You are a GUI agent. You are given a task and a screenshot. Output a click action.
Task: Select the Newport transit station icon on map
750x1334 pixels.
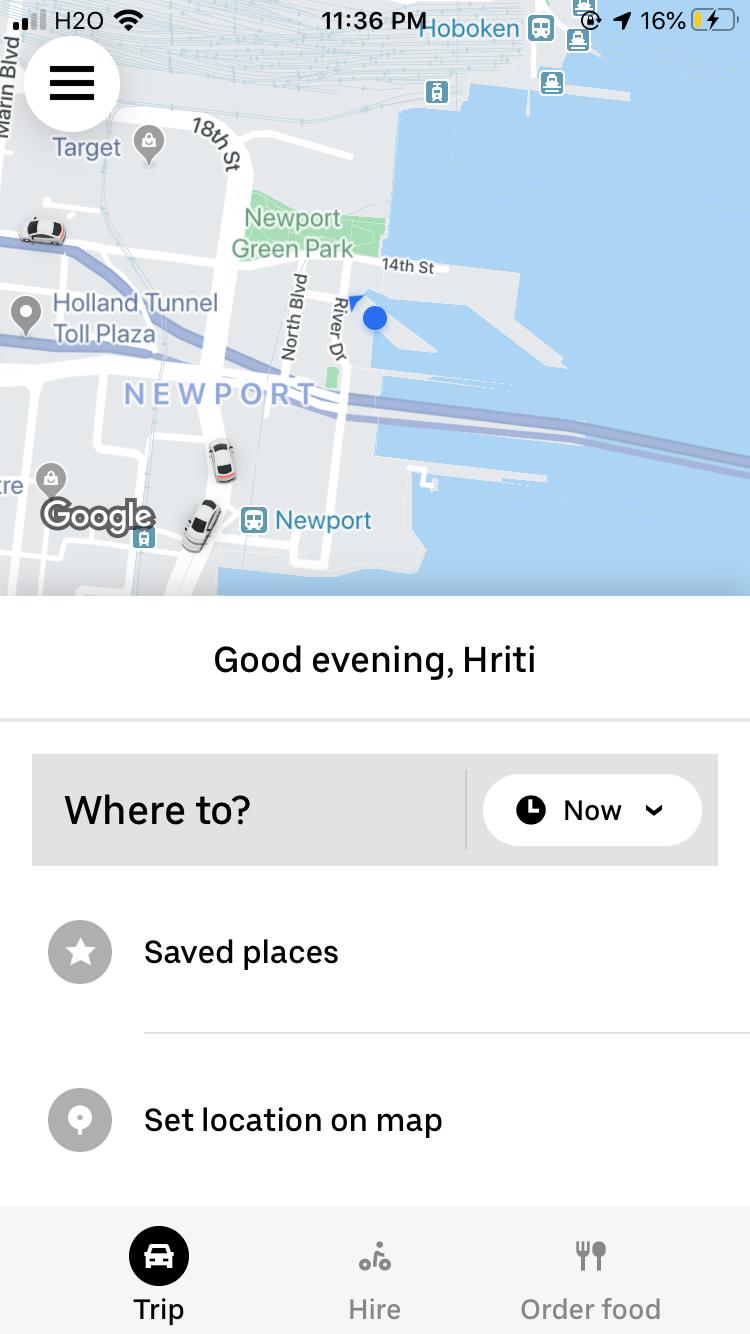click(x=253, y=520)
